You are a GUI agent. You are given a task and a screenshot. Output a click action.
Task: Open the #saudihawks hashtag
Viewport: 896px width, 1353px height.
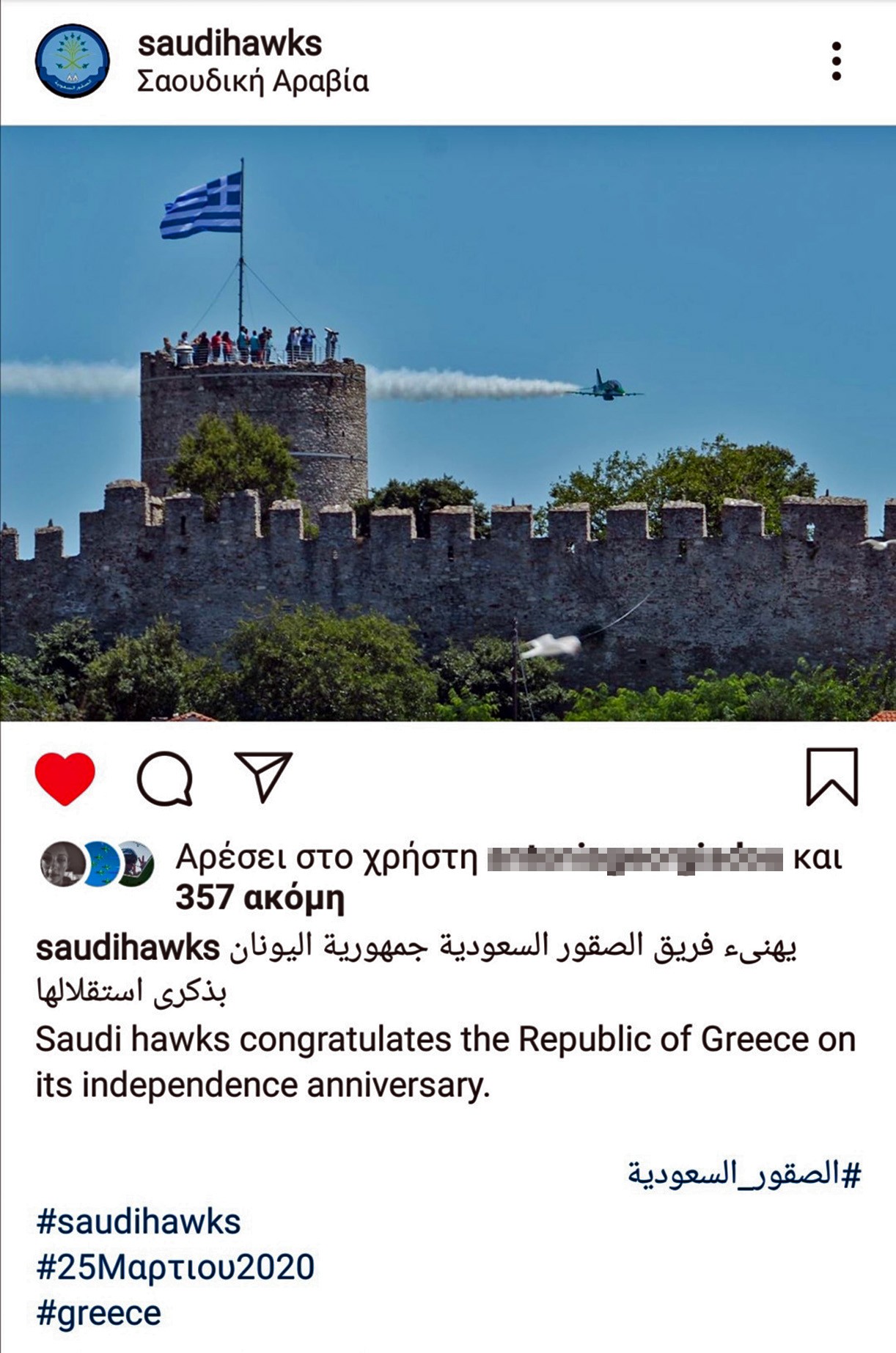(x=138, y=1222)
